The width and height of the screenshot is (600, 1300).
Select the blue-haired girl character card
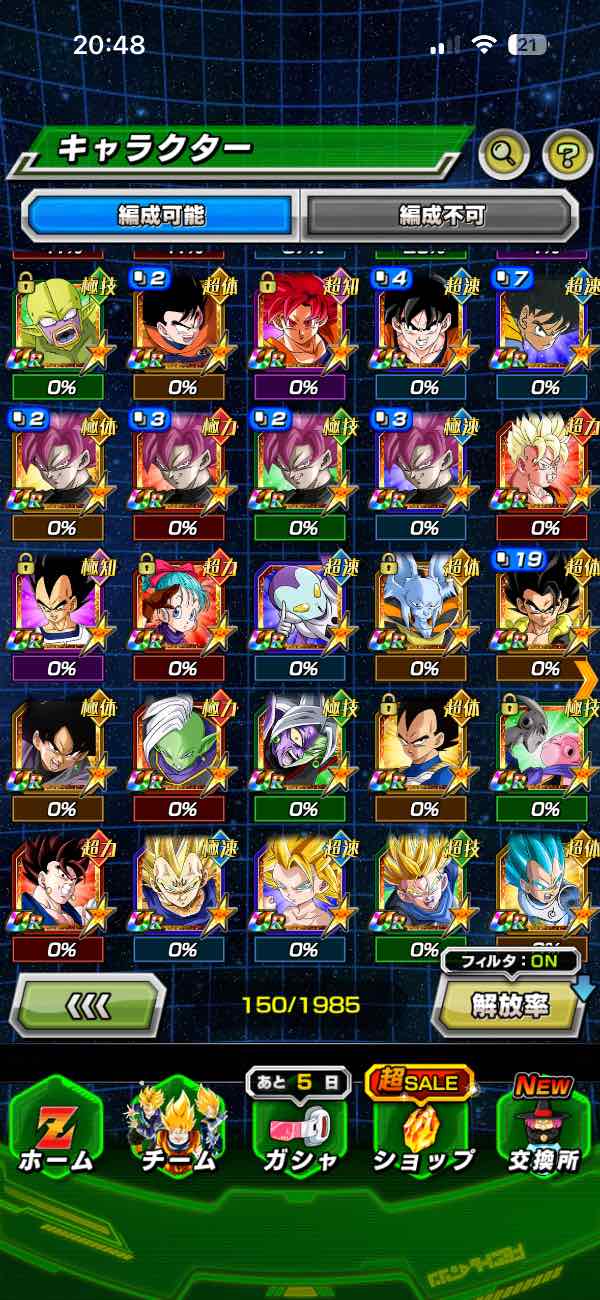pyautogui.click(x=182, y=602)
